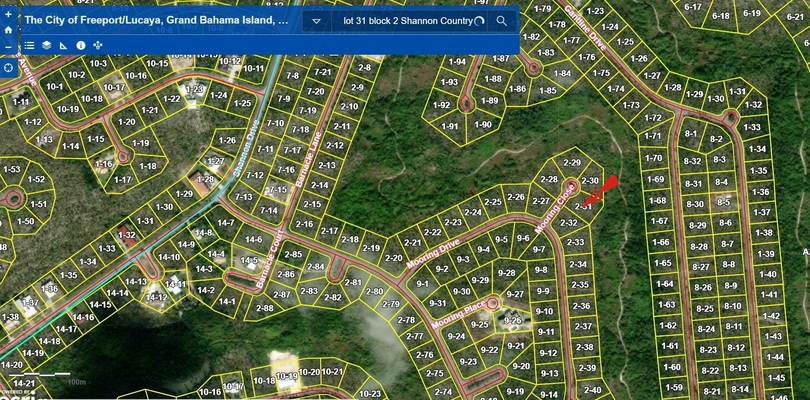Show the map info details
The width and height of the screenshot is (810, 400).
[x=81, y=45]
